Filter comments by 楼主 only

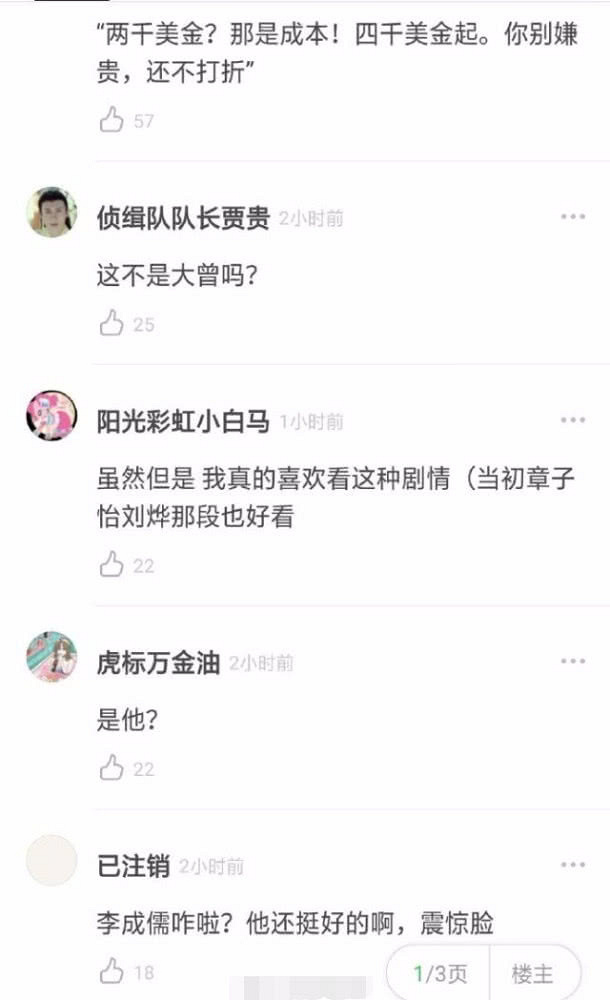tap(532, 972)
